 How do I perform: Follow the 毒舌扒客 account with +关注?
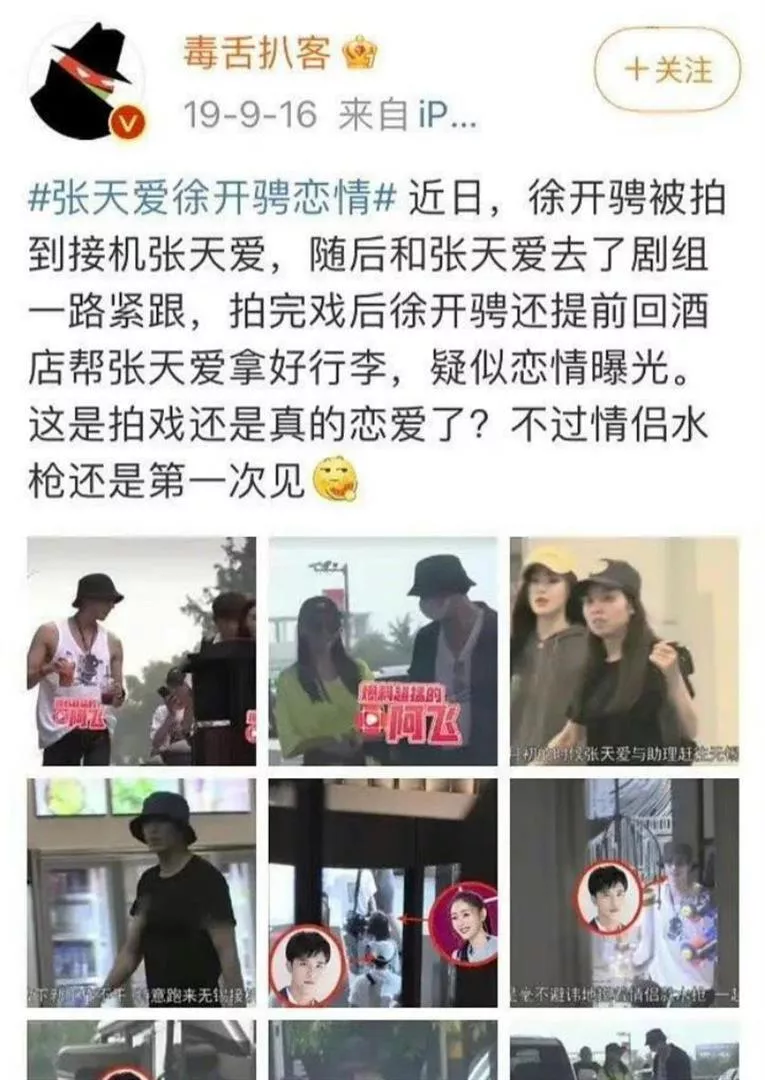pyautogui.click(x=667, y=70)
